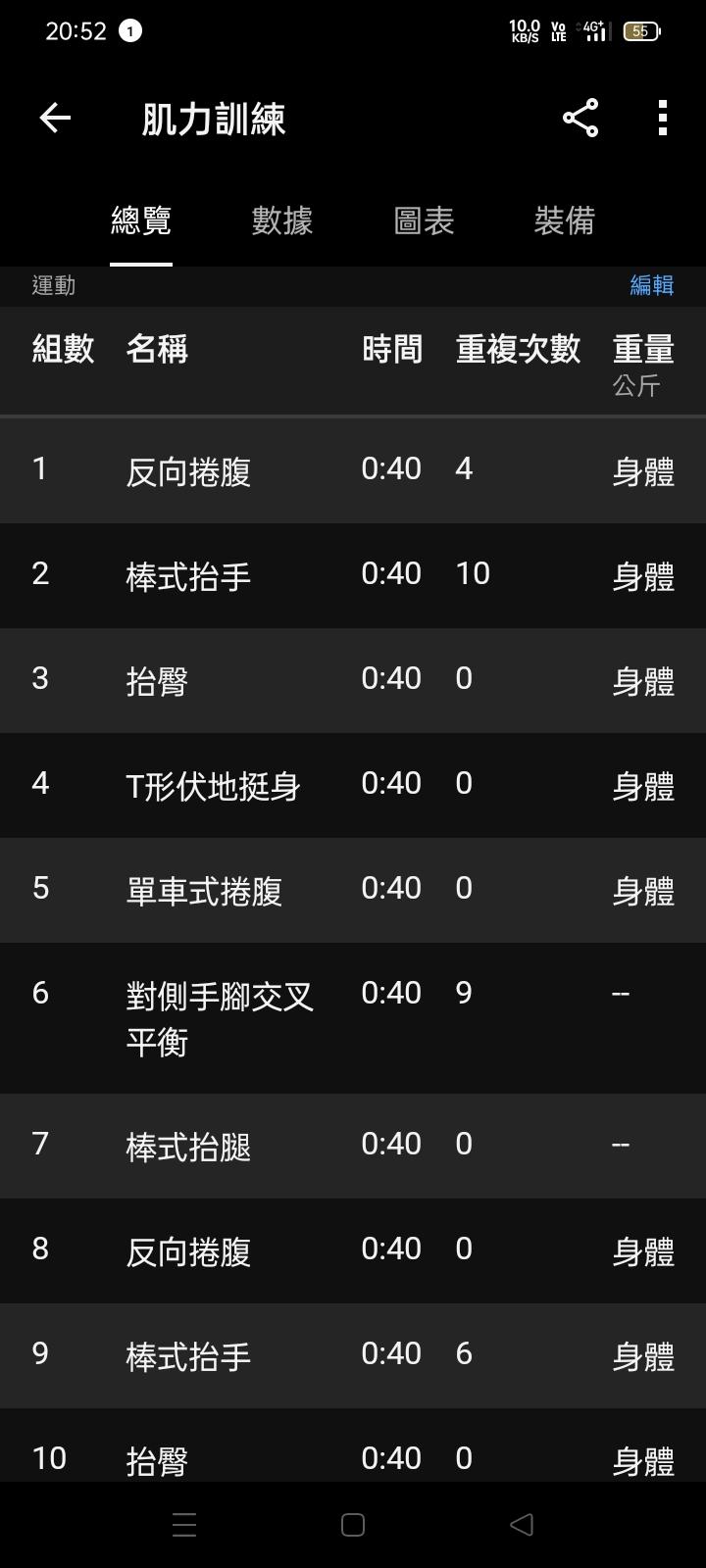Image resolution: width=706 pixels, height=1568 pixels.
Task: Switch to the 圖表 tab
Action: (424, 221)
